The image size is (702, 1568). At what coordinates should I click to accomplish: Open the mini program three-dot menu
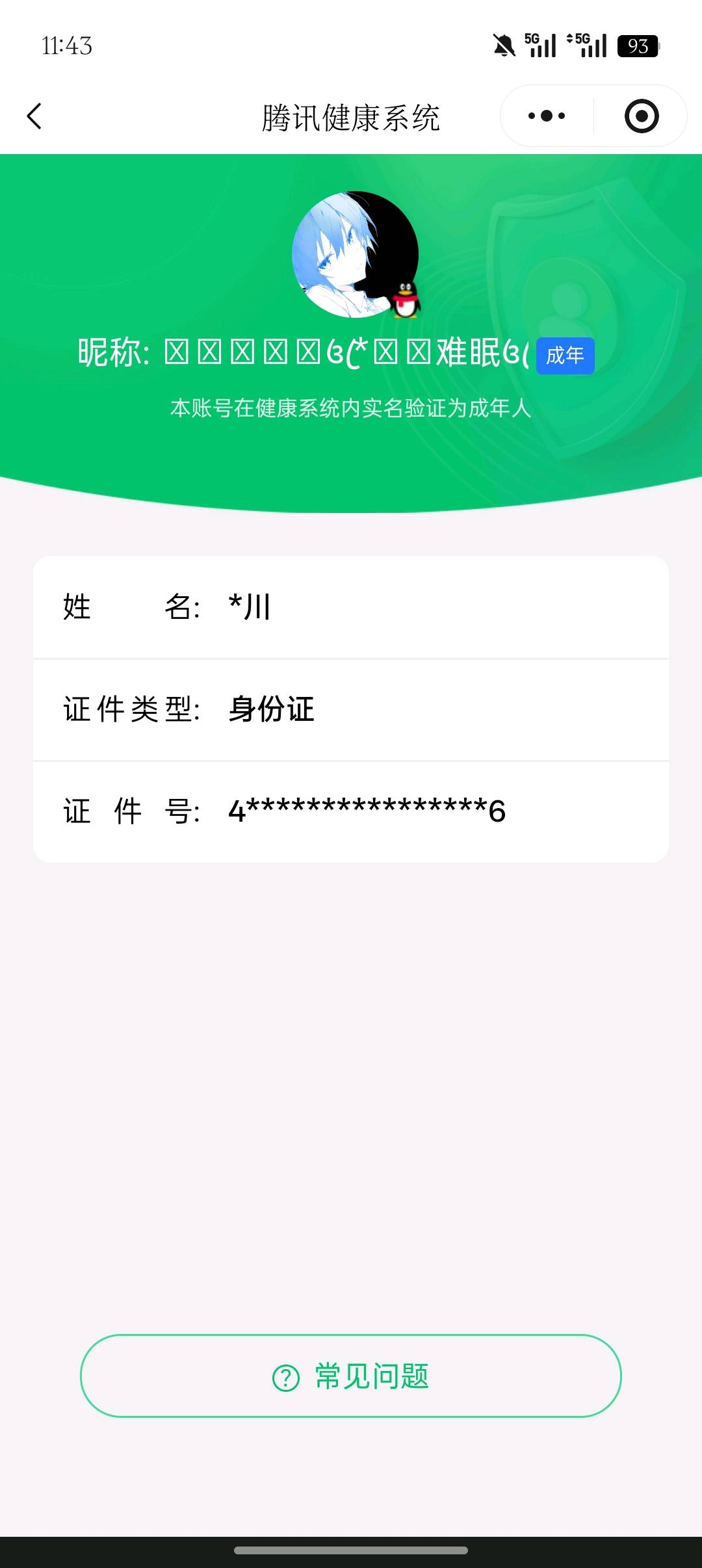547,116
